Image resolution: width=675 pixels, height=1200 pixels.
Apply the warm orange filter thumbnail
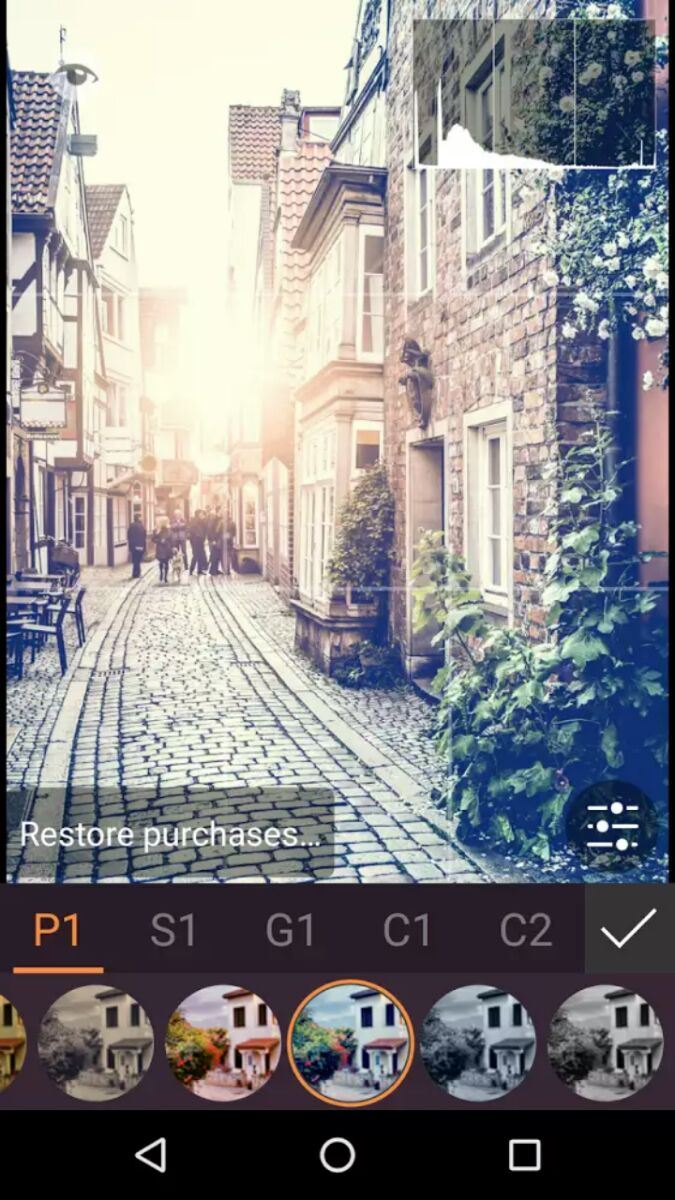(223, 1043)
